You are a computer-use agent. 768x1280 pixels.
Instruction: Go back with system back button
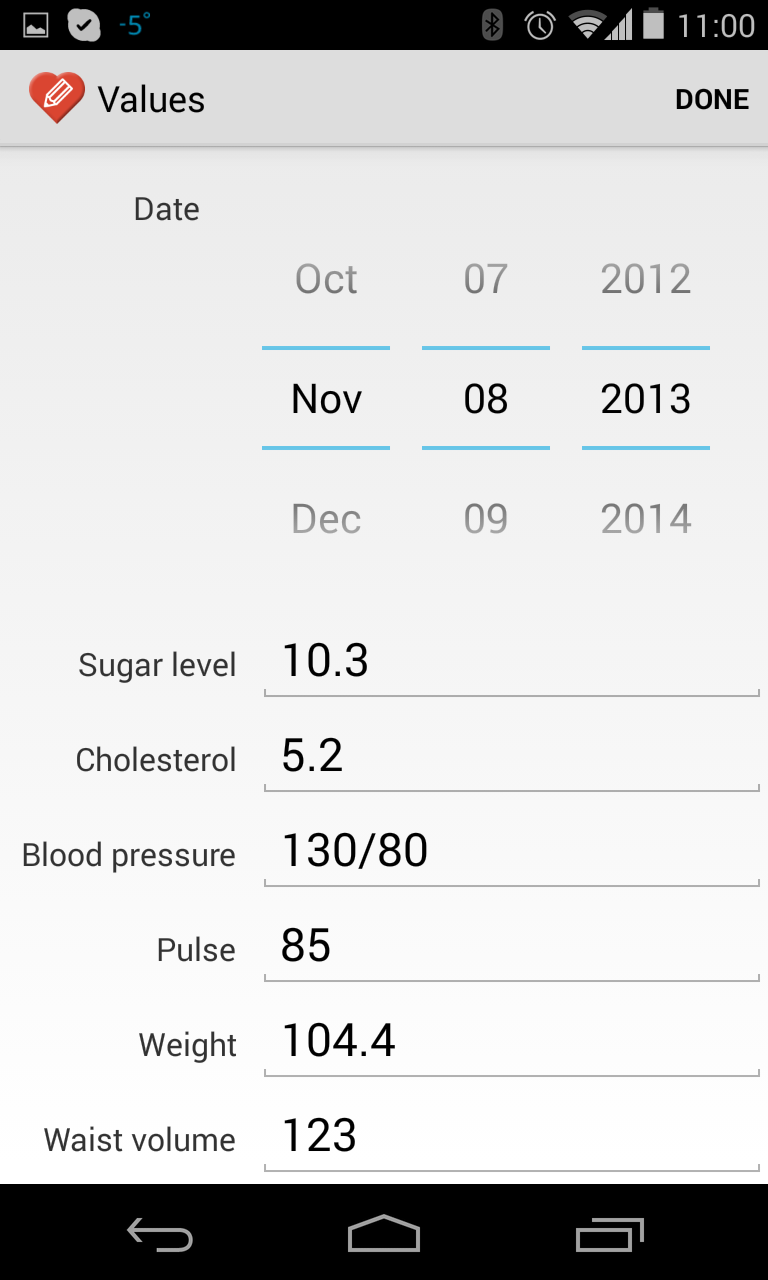[x=160, y=1234]
